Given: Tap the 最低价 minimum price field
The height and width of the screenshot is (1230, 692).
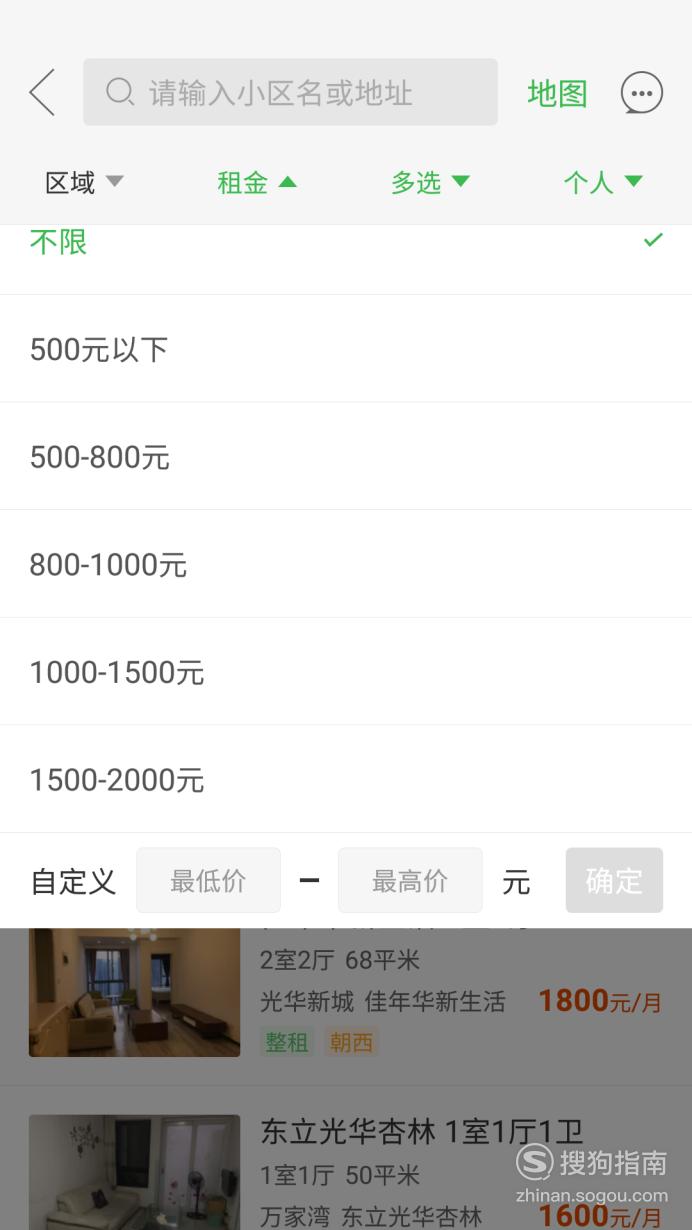Looking at the screenshot, I should tap(208, 880).
